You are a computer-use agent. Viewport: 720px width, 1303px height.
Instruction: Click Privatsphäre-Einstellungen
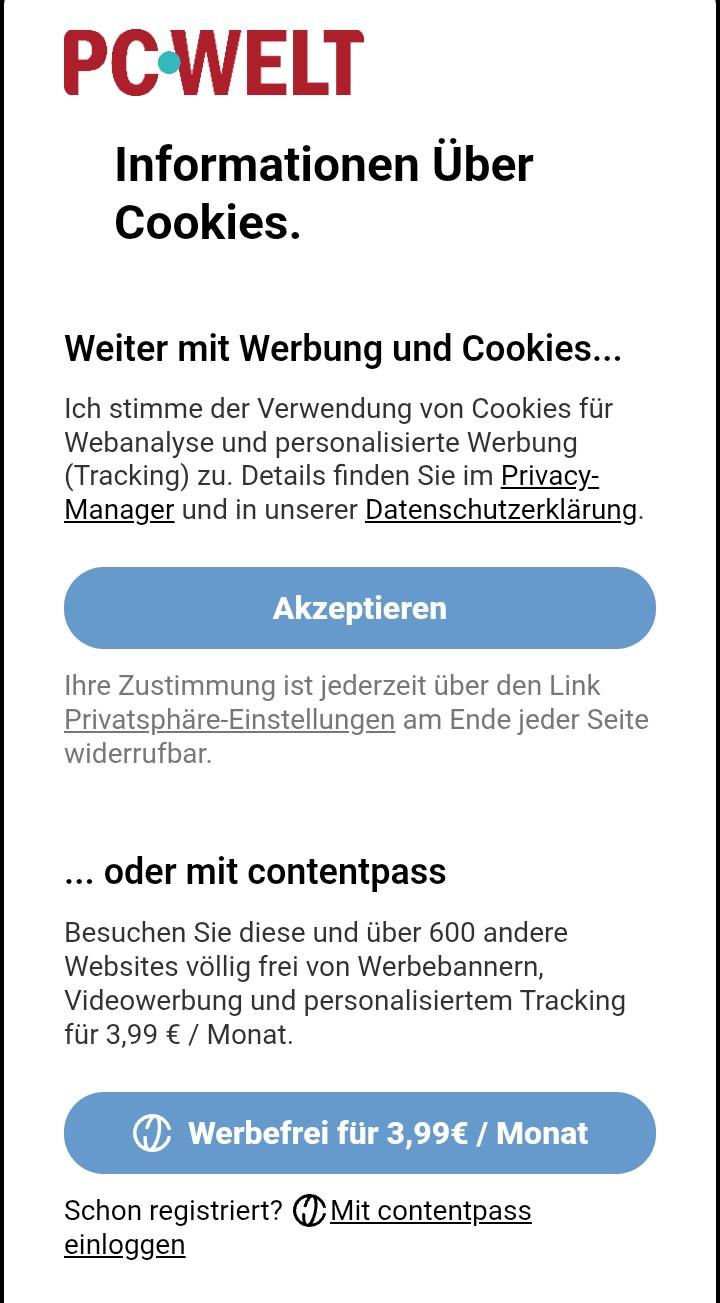pos(228,719)
